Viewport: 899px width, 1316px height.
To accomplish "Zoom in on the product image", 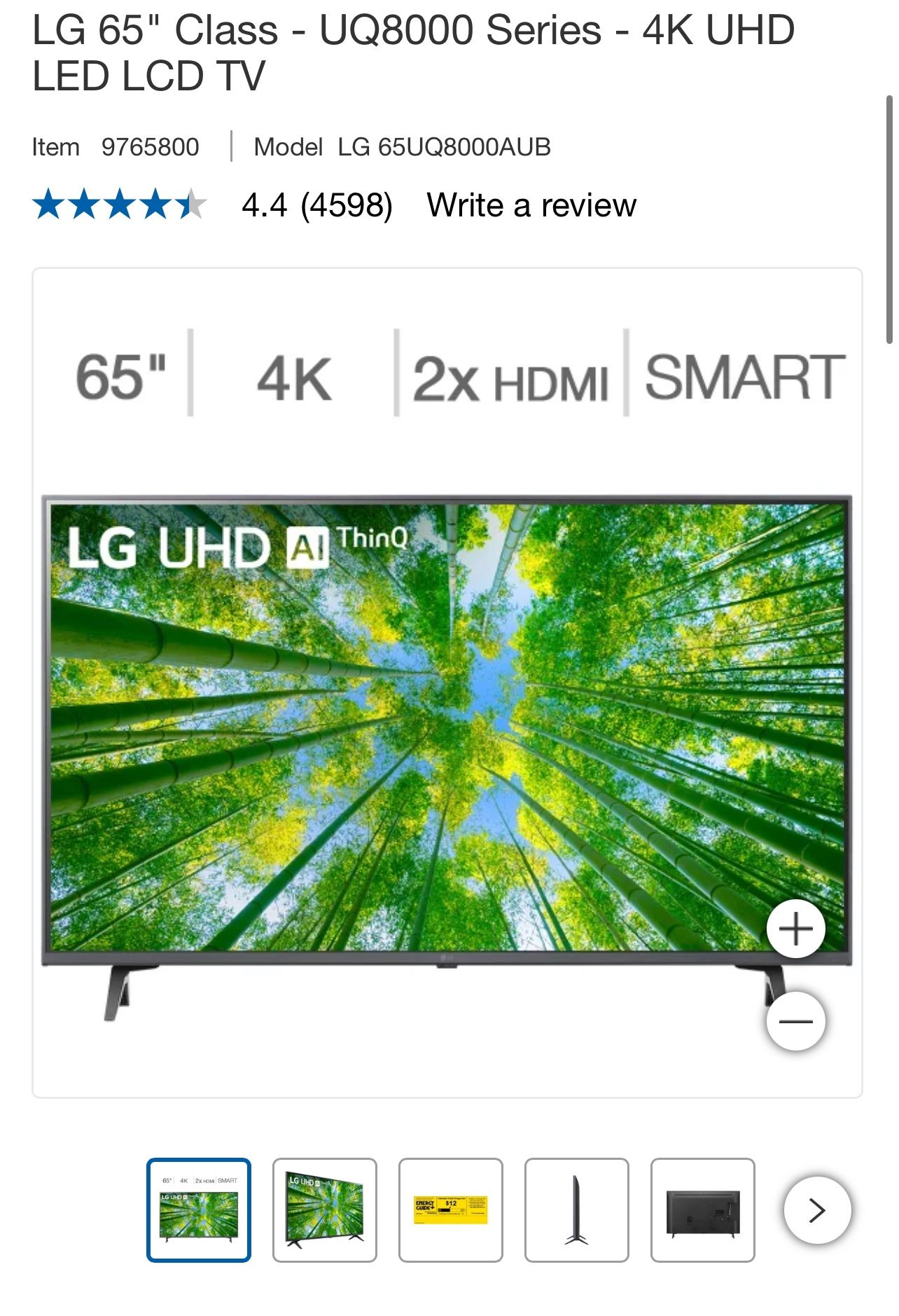I will pos(795,929).
